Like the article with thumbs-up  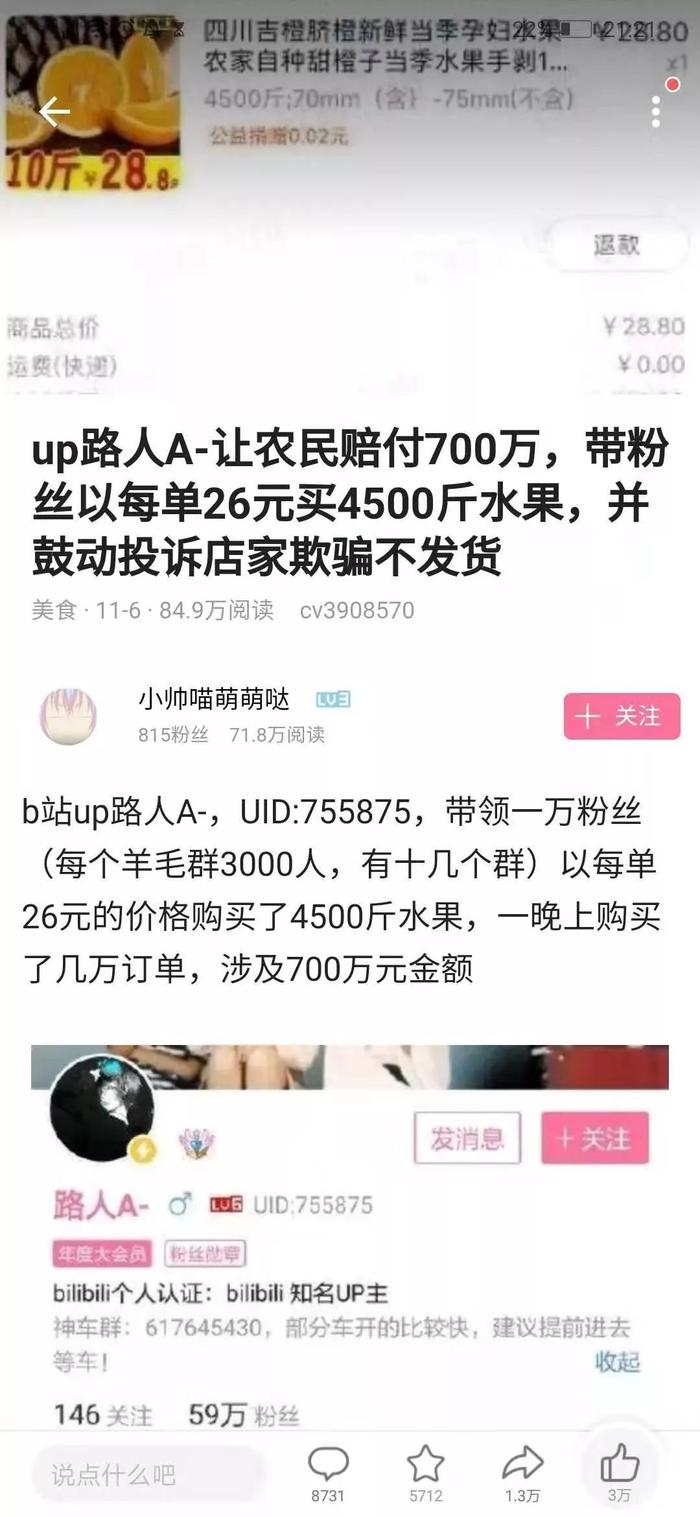[x=620, y=1473]
